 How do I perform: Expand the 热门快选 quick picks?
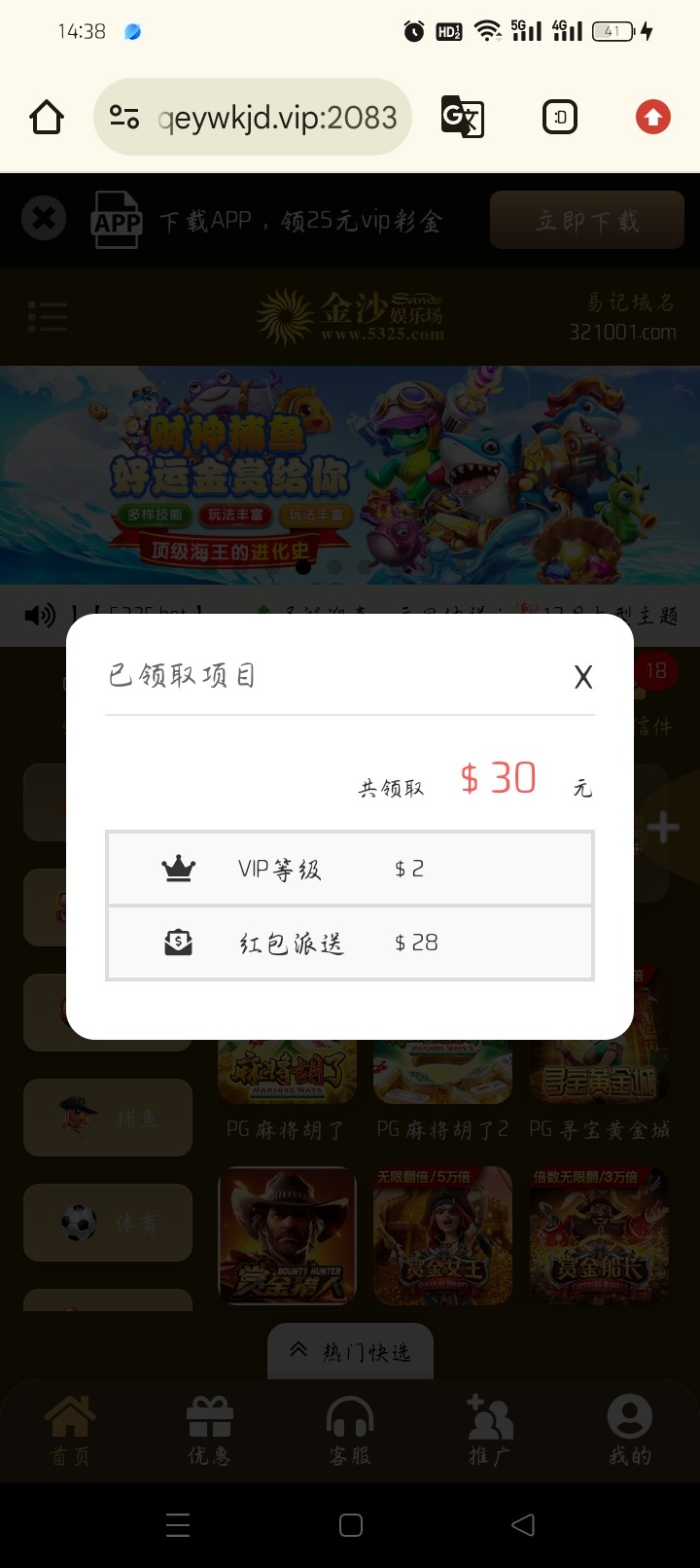click(x=350, y=1351)
